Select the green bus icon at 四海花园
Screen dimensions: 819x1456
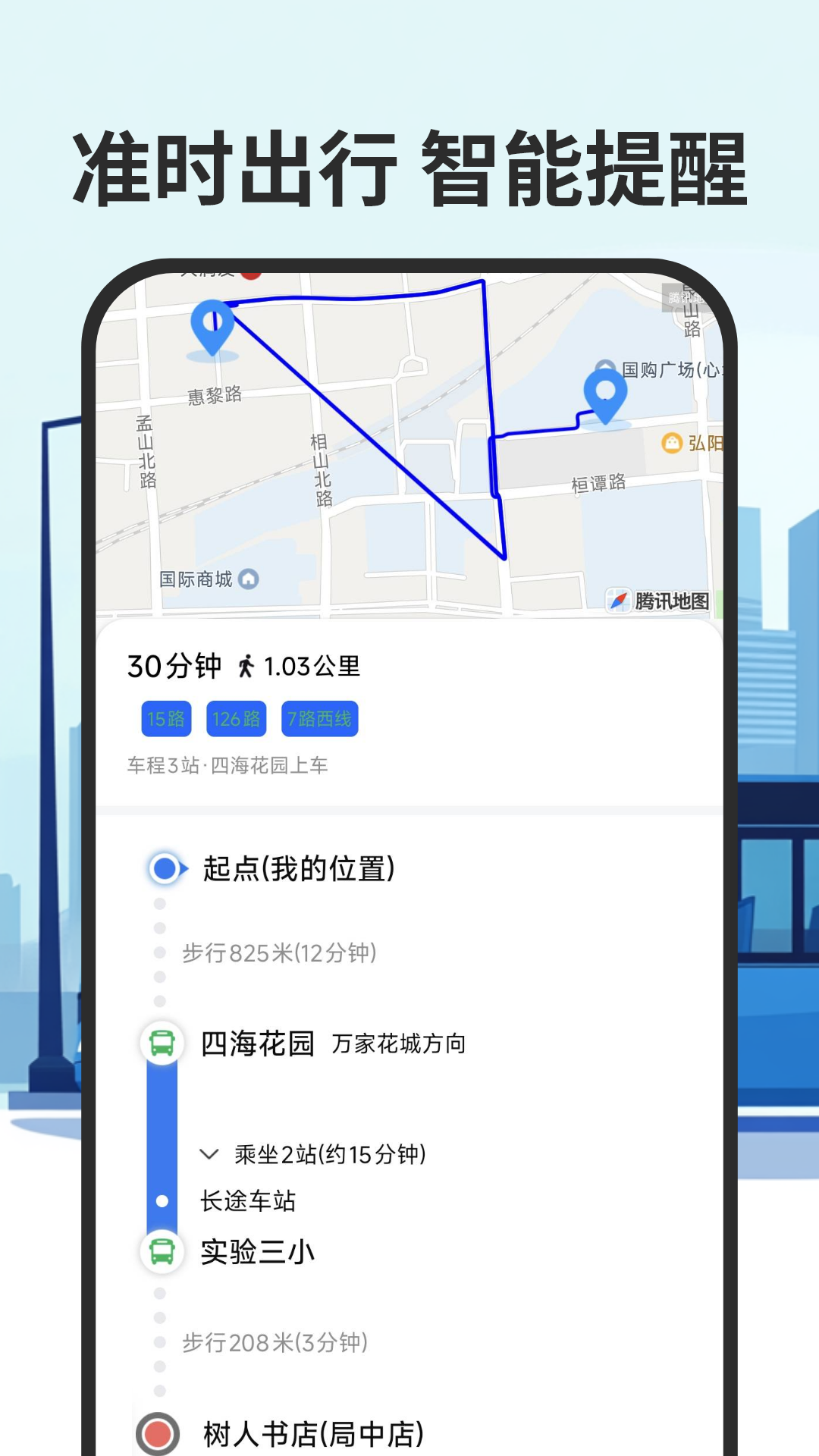click(162, 1043)
